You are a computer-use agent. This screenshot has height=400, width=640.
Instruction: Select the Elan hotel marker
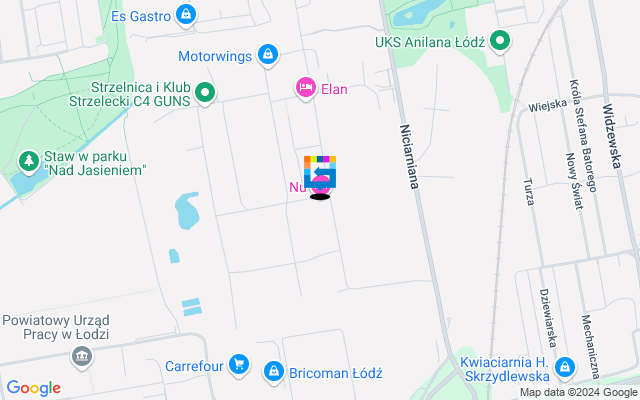306,89
